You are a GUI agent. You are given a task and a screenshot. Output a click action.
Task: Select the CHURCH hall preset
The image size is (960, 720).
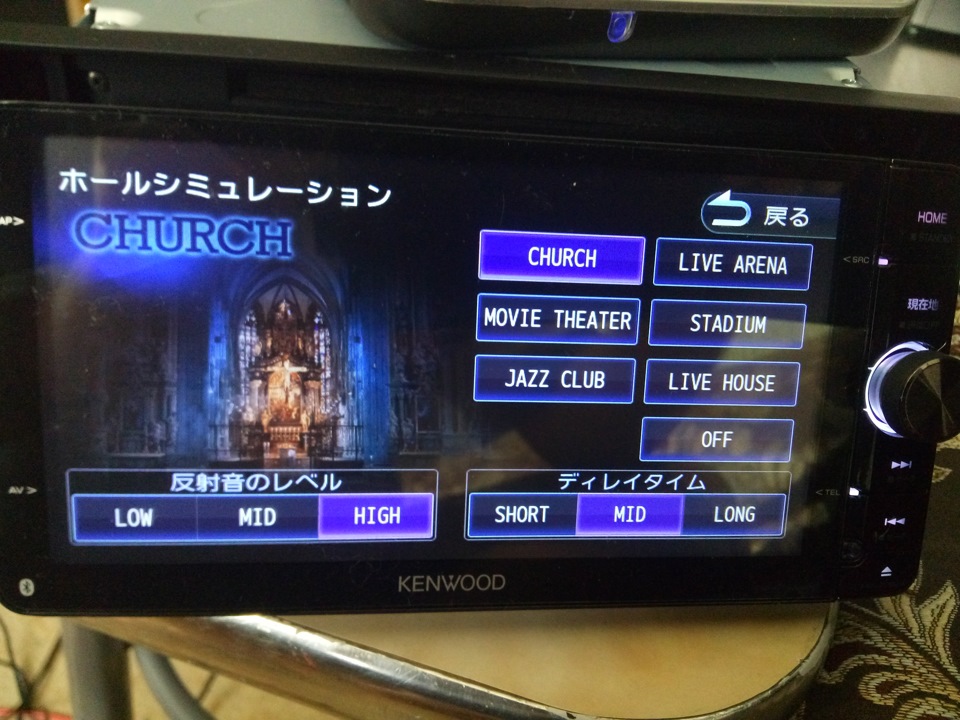561,258
